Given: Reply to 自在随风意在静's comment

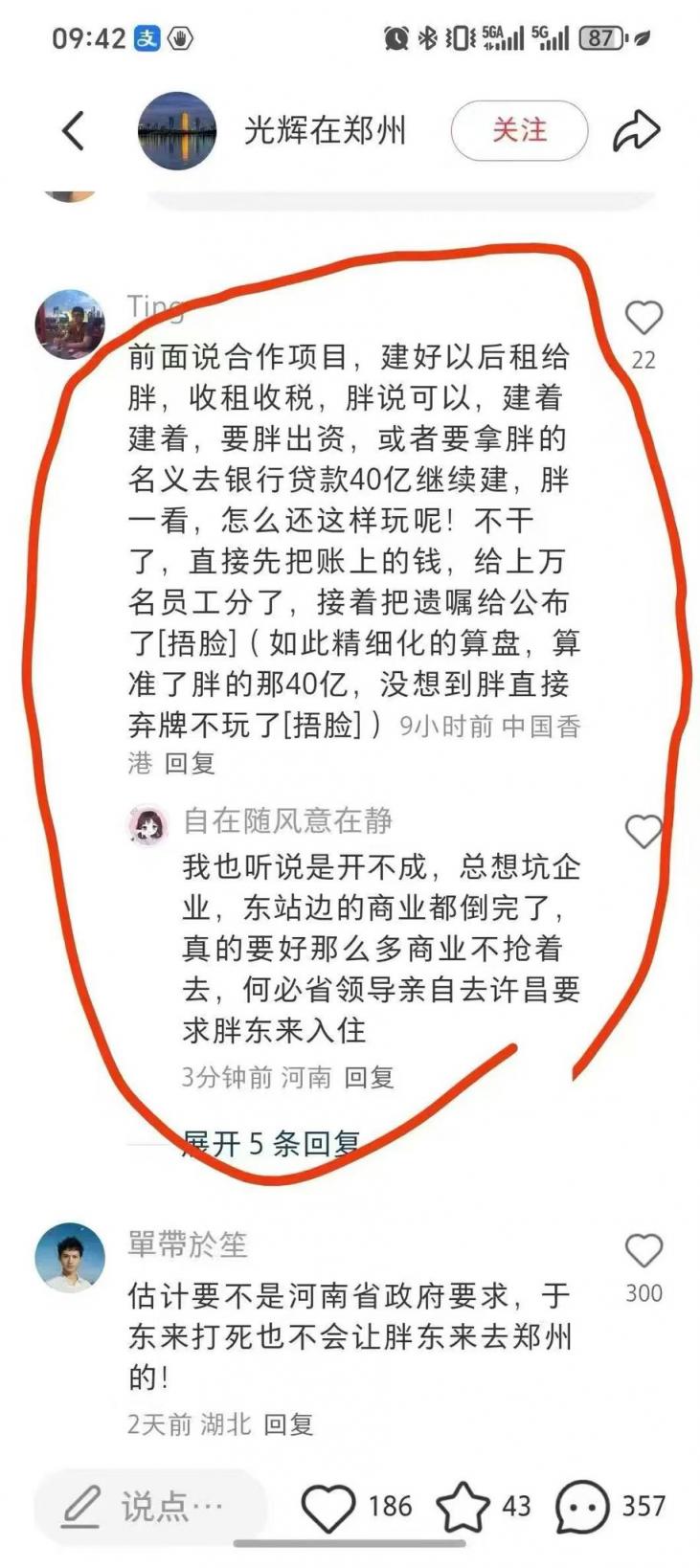Looking at the screenshot, I should (x=369, y=1078).
